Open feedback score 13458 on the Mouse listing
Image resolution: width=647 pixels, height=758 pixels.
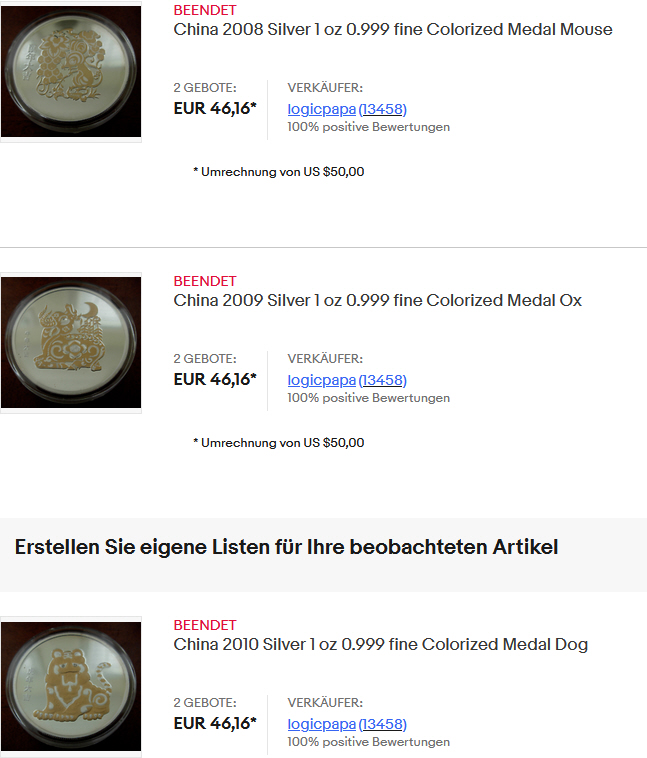coord(382,109)
